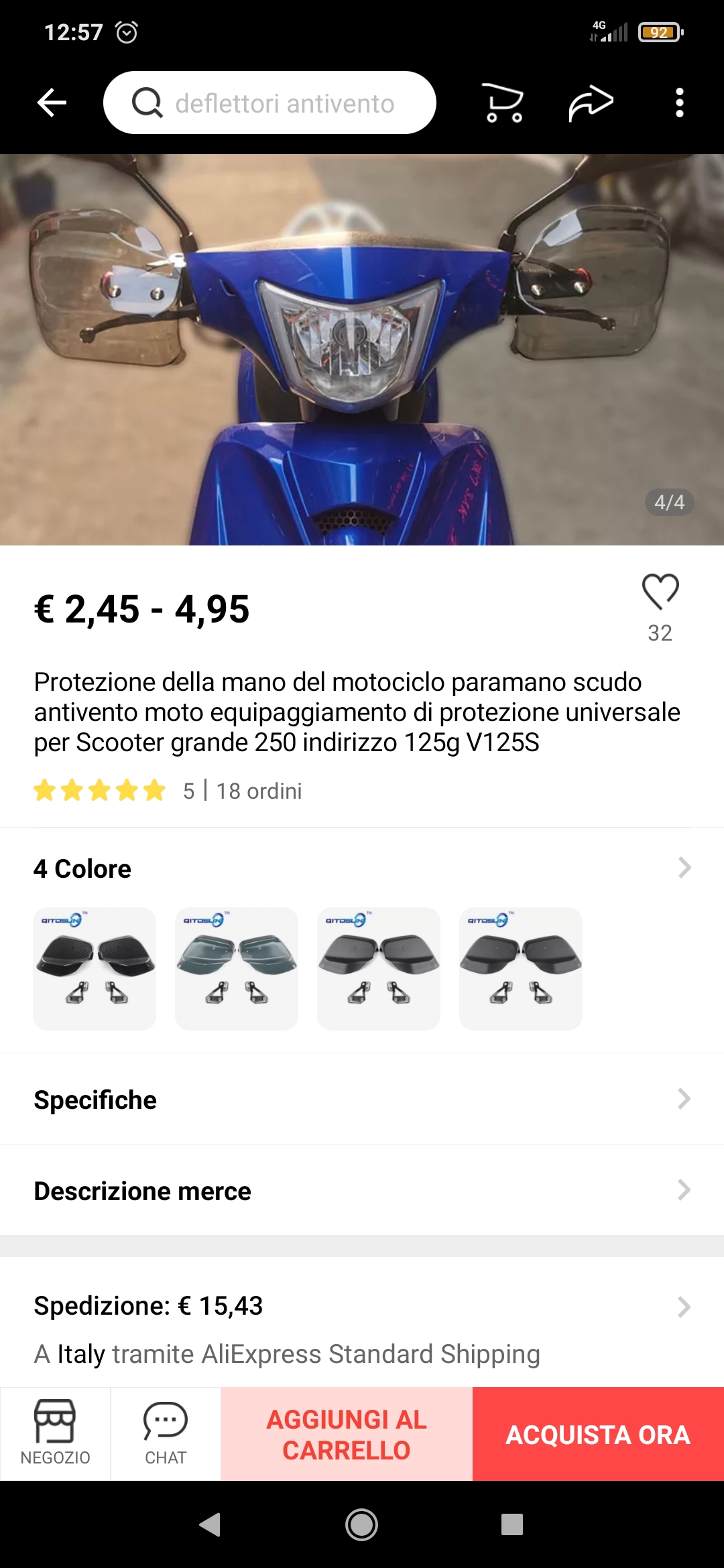Go back using the top arrow

52,103
